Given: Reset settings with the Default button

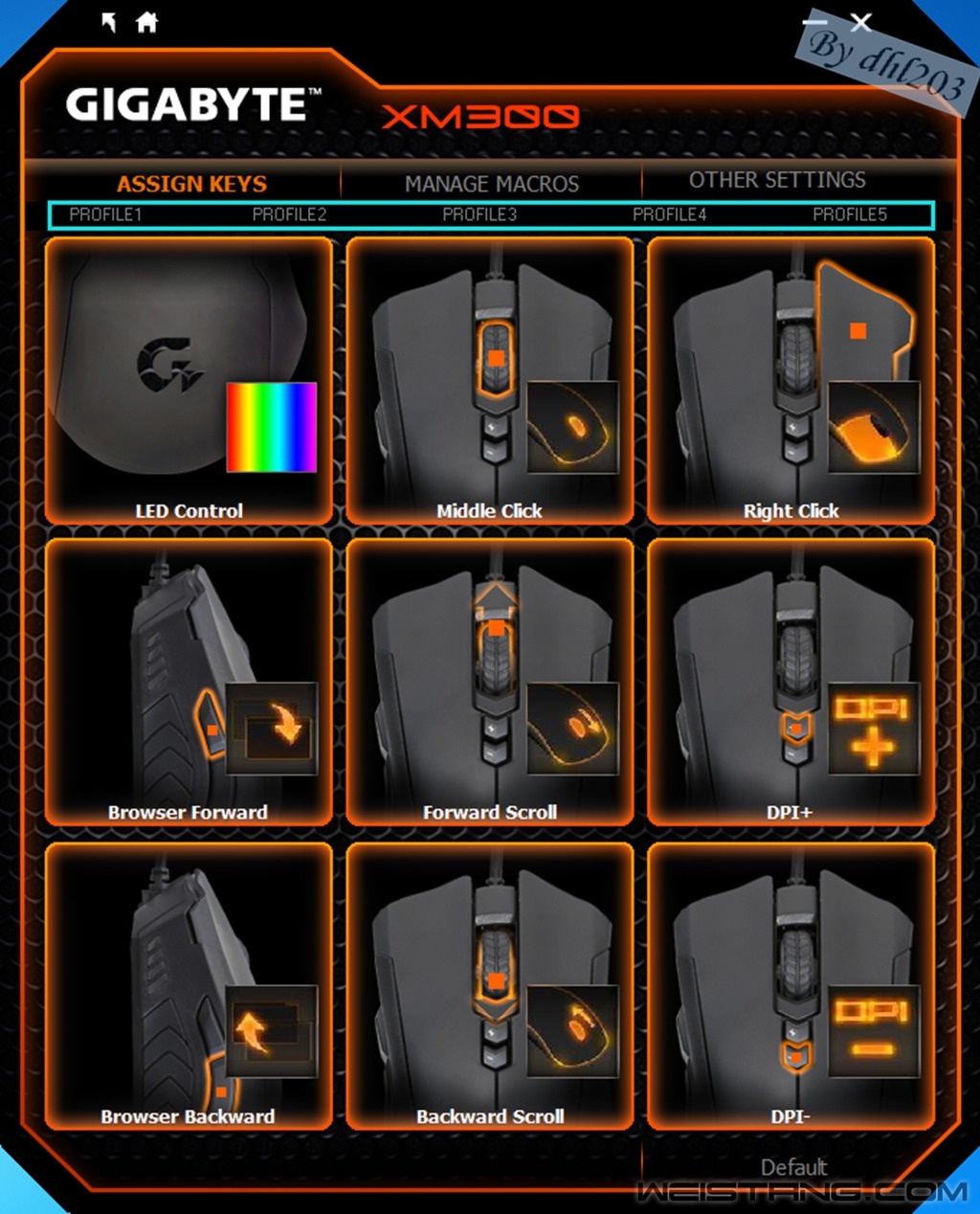Looking at the screenshot, I should tap(793, 1167).
